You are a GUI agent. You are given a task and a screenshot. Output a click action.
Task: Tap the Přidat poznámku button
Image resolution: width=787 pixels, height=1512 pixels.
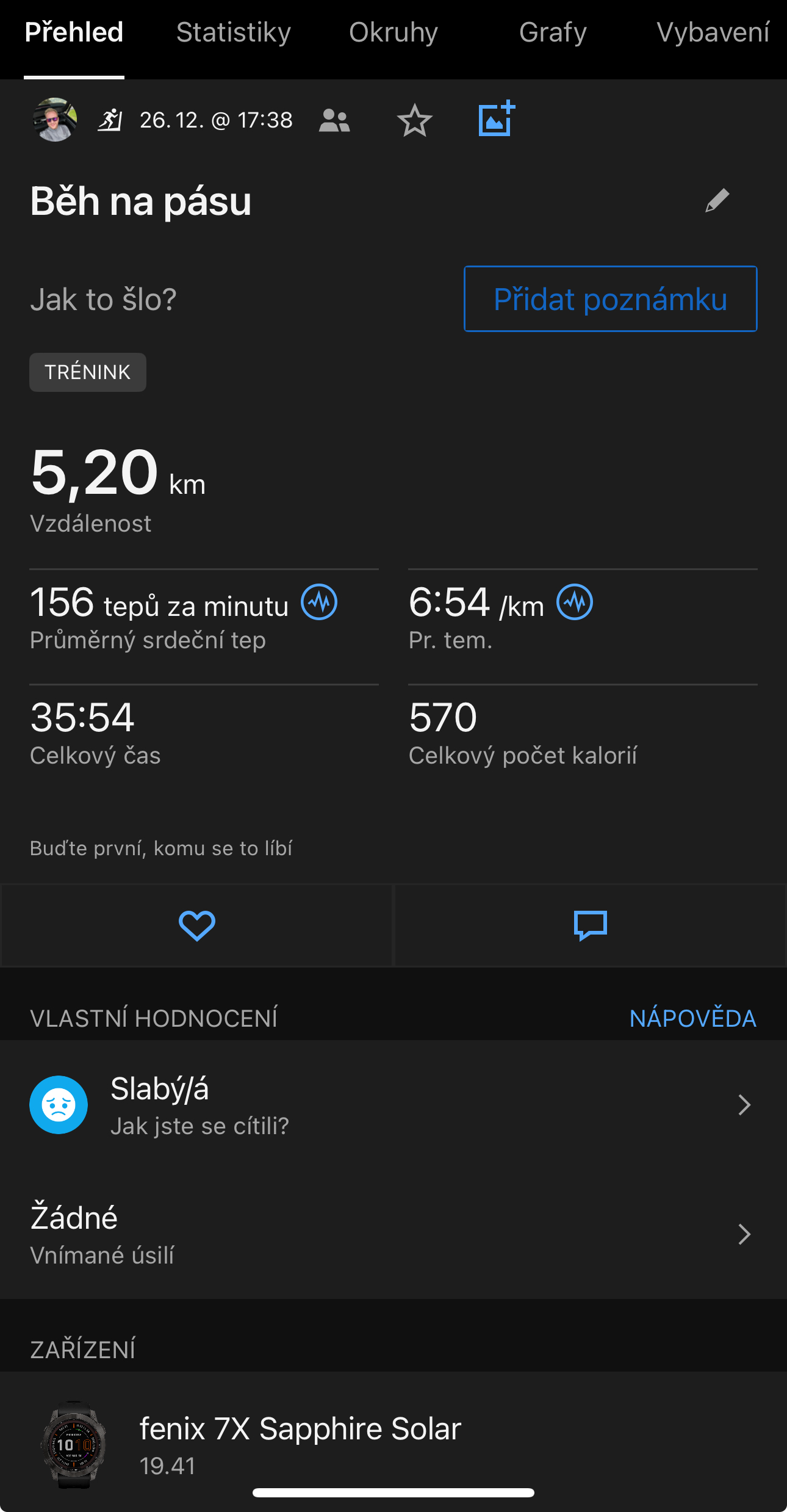tap(610, 299)
